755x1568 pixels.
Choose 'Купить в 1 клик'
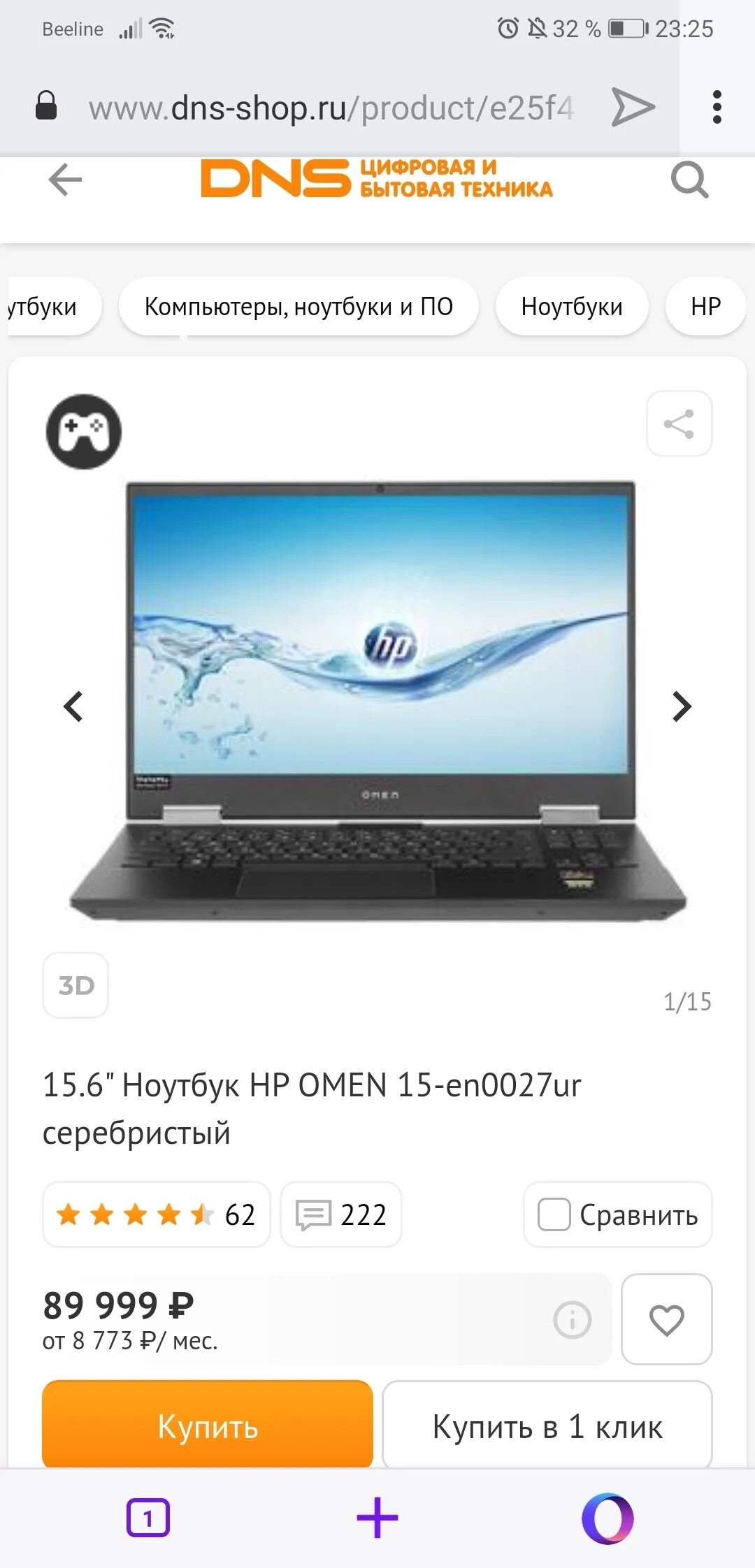click(547, 1425)
